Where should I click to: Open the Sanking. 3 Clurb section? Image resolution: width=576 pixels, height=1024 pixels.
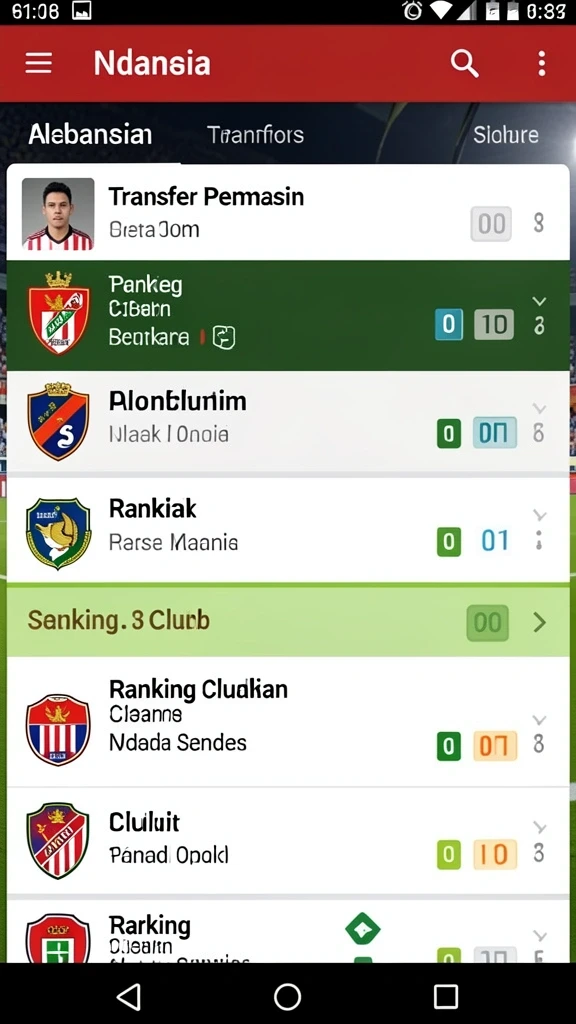pyautogui.click(x=288, y=622)
